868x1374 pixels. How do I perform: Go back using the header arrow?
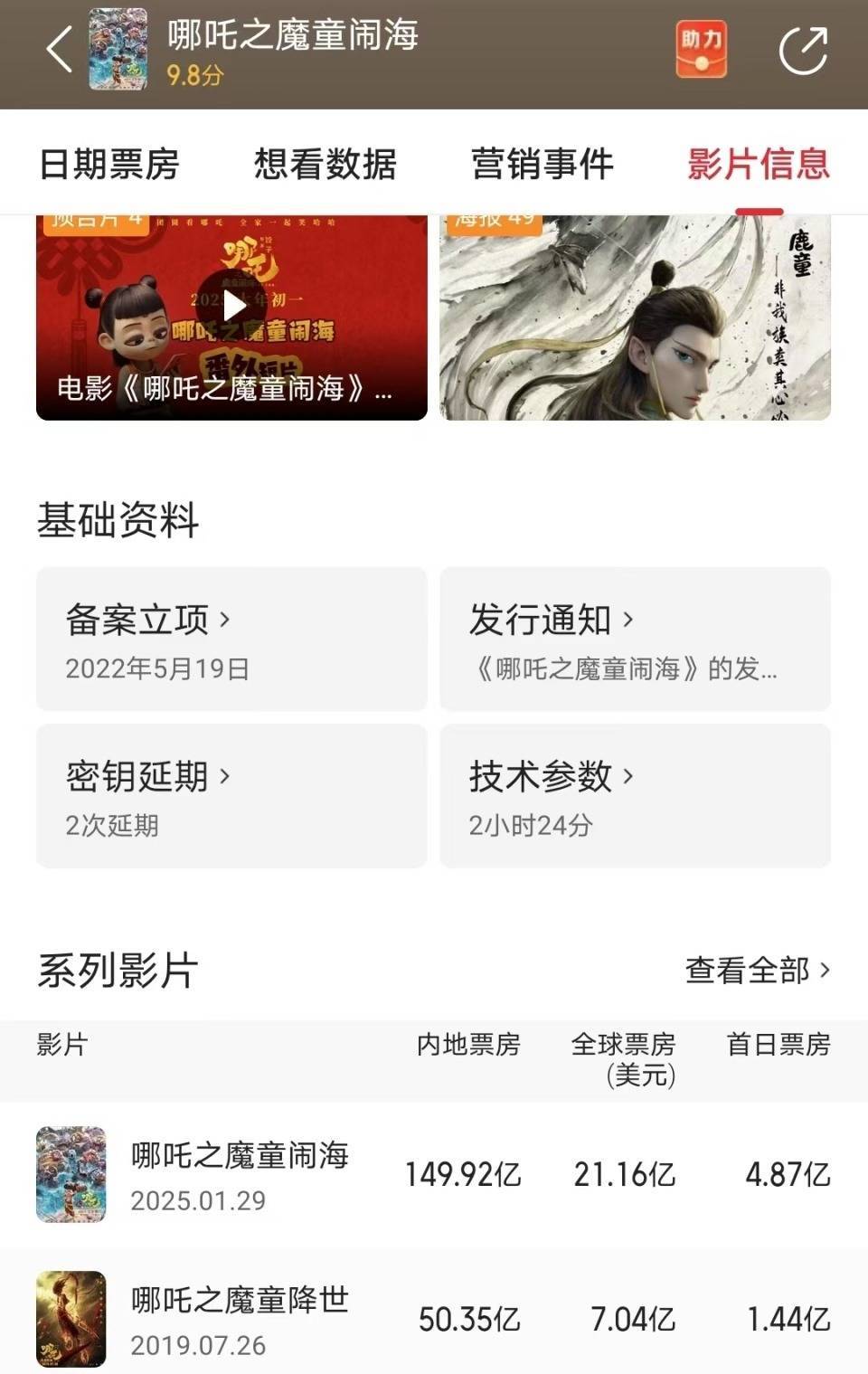(60, 49)
